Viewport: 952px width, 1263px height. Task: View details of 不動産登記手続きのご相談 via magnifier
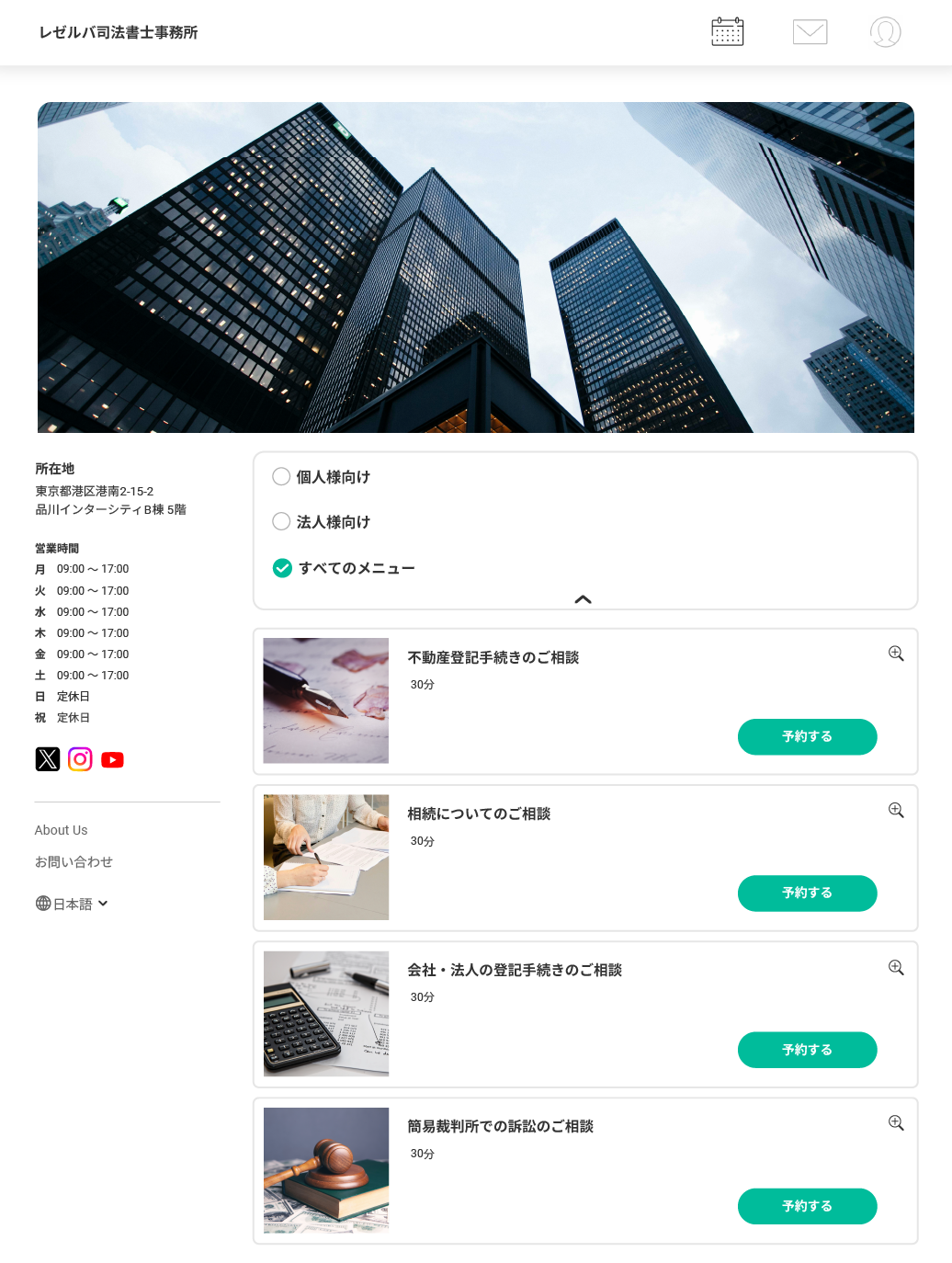pos(896,654)
